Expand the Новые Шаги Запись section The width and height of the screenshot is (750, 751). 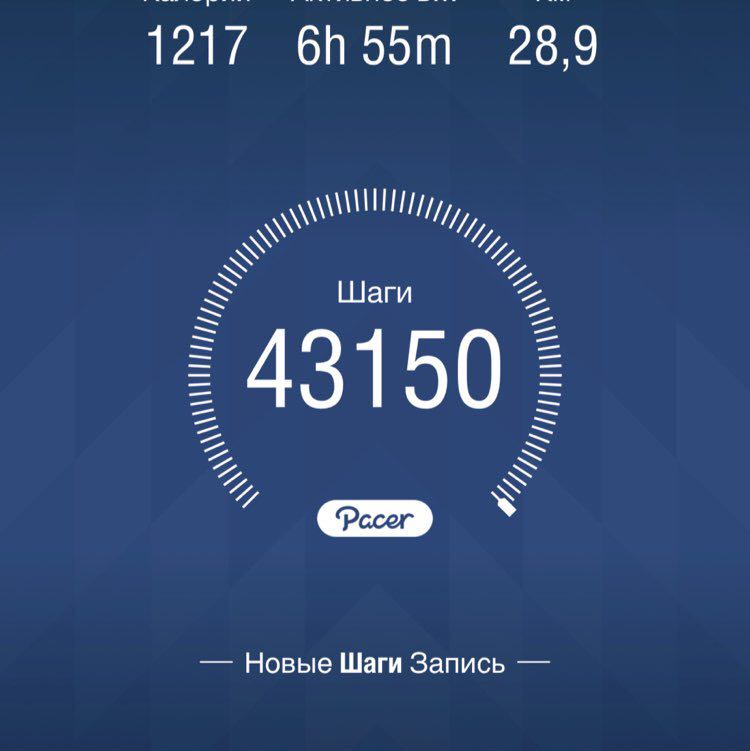tap(375, 659)
